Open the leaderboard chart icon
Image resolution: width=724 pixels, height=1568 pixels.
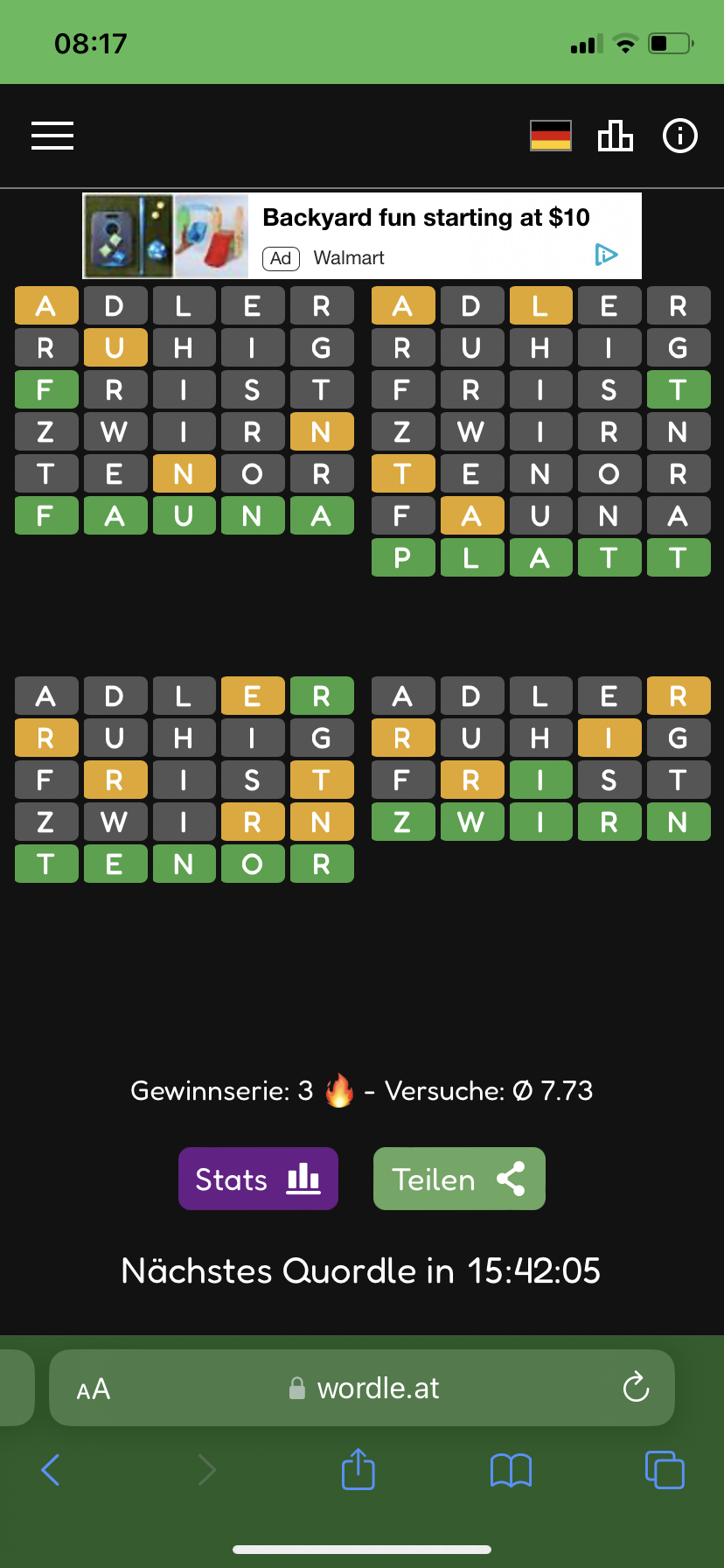[616, 136]
